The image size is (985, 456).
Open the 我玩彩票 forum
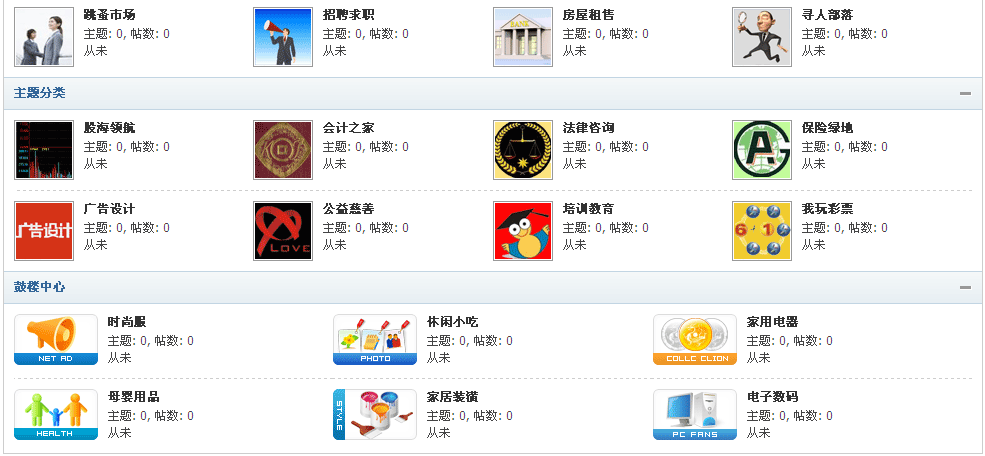coord(827,209)
